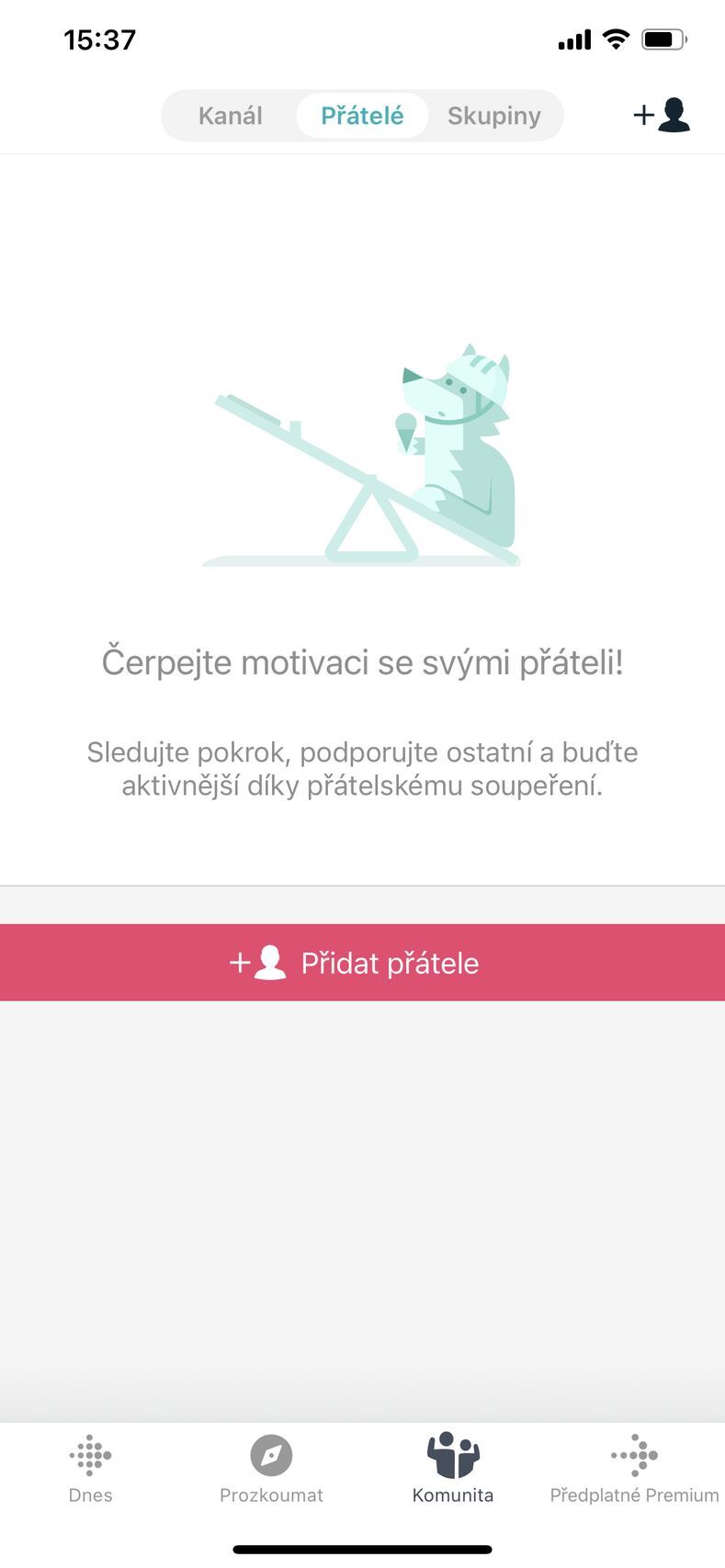Select the Fitbit dots logo above Dnes
Viewport: 725px width, 1568px height.
(89, 1456)
